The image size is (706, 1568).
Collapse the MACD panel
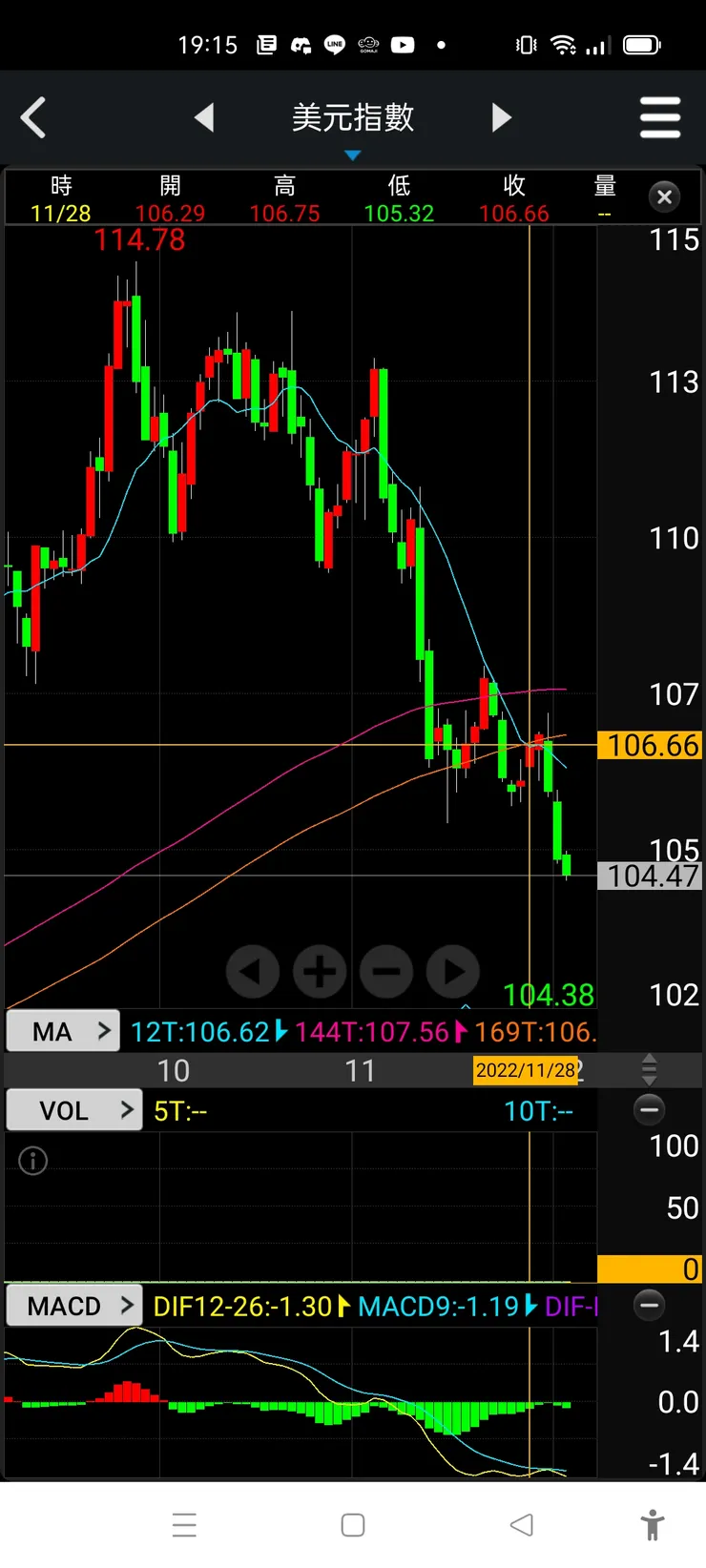tap(649, 1305)
